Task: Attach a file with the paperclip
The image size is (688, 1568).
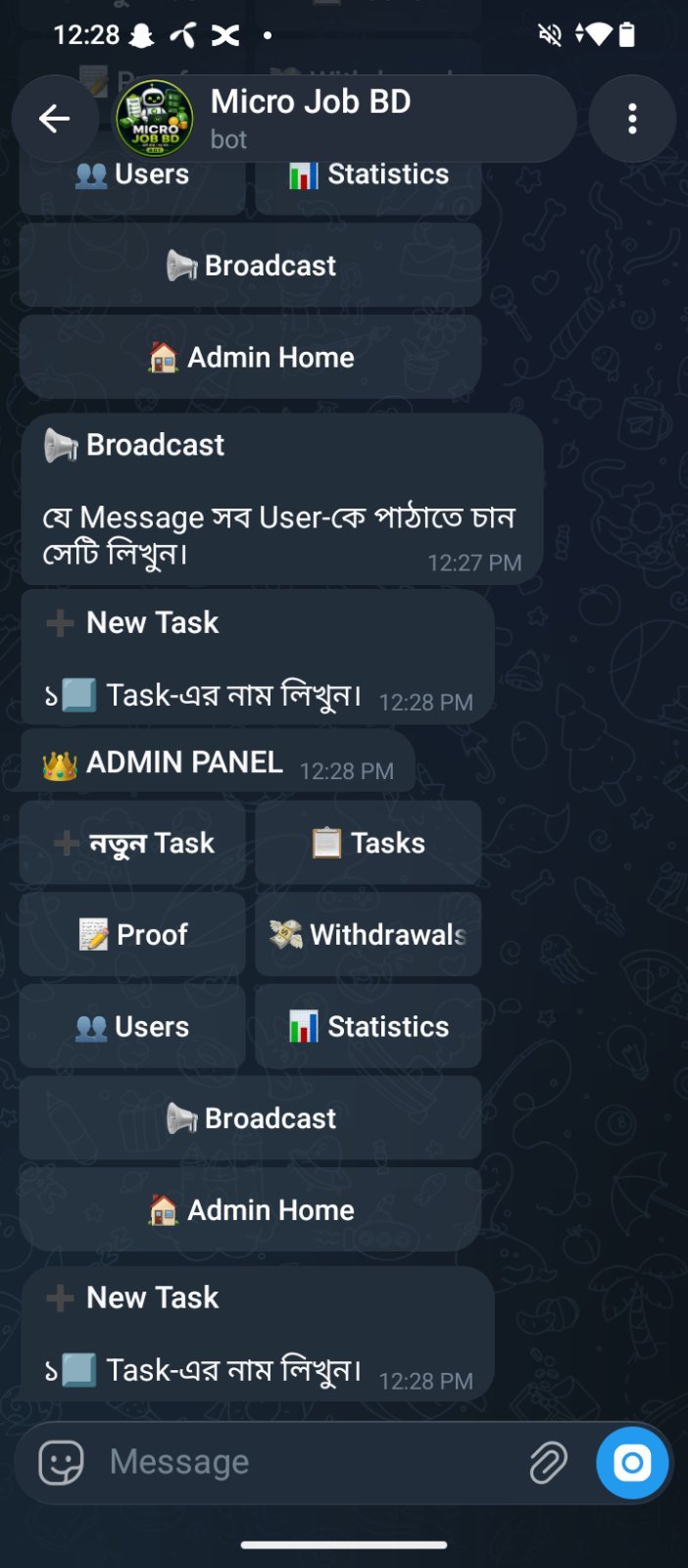Action: coord(549,1463)
